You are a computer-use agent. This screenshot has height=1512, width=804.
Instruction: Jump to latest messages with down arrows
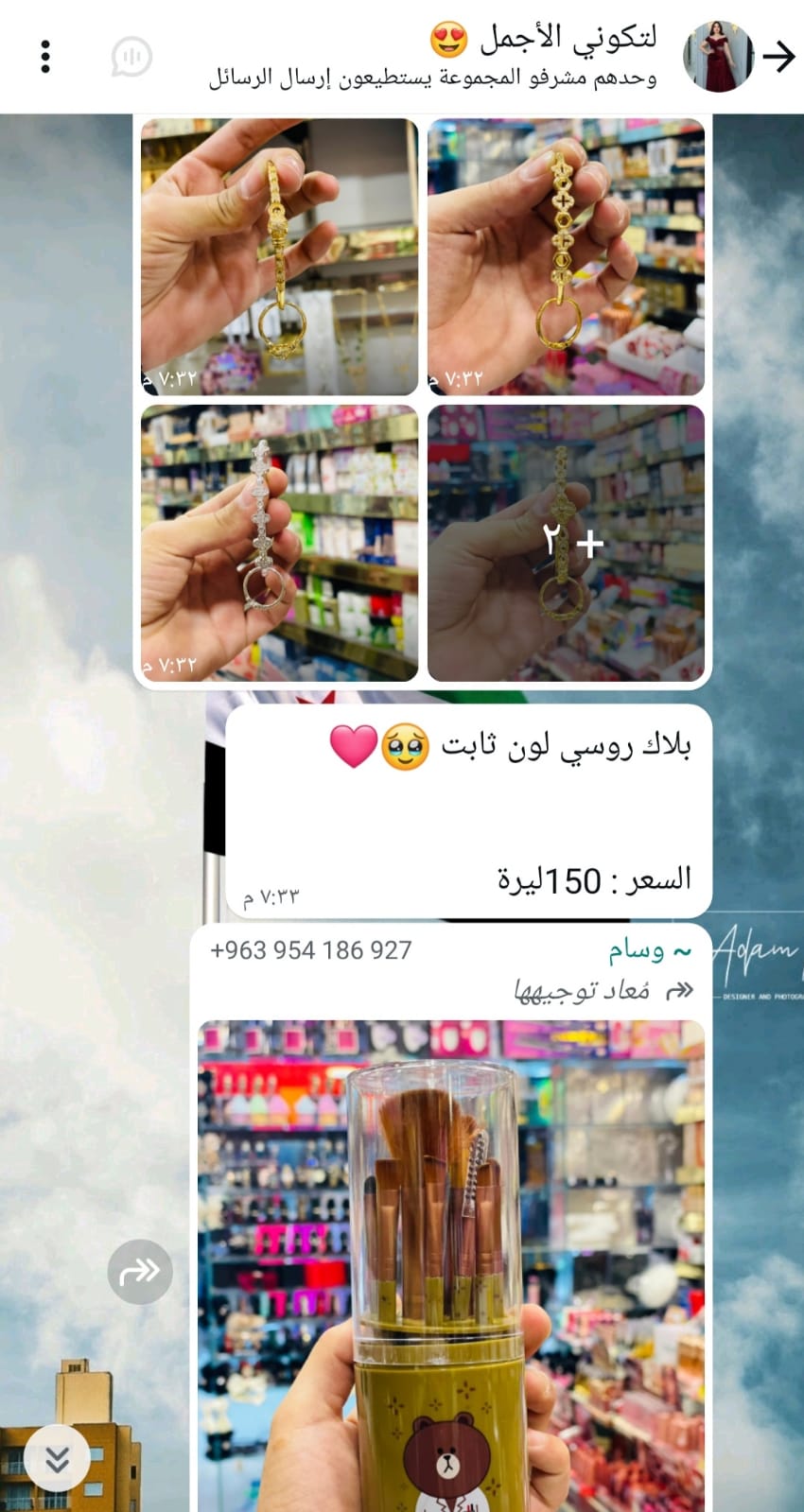coord(57,1457)
